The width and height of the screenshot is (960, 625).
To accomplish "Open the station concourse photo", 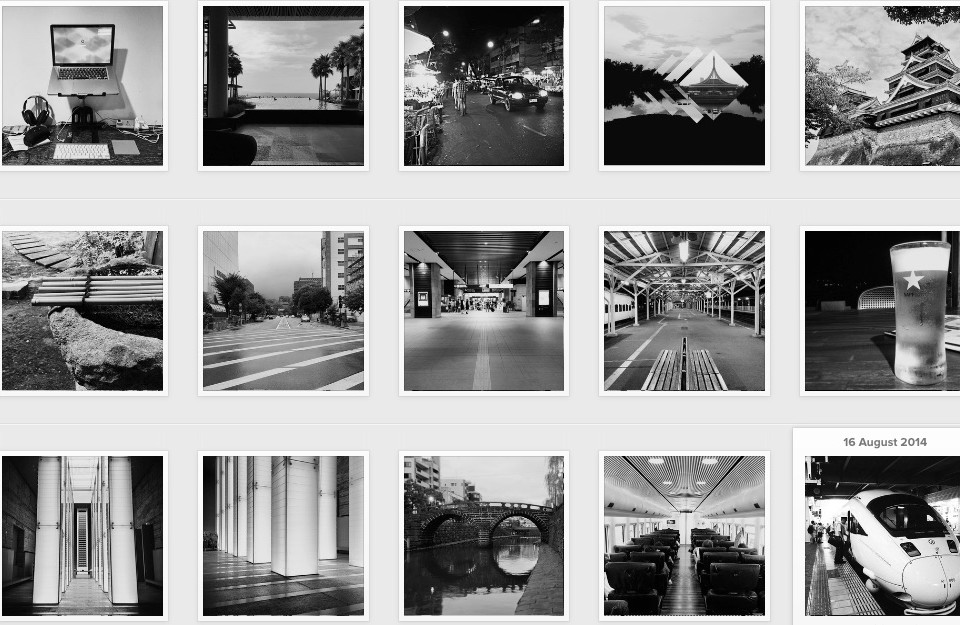I will (484, 310).
